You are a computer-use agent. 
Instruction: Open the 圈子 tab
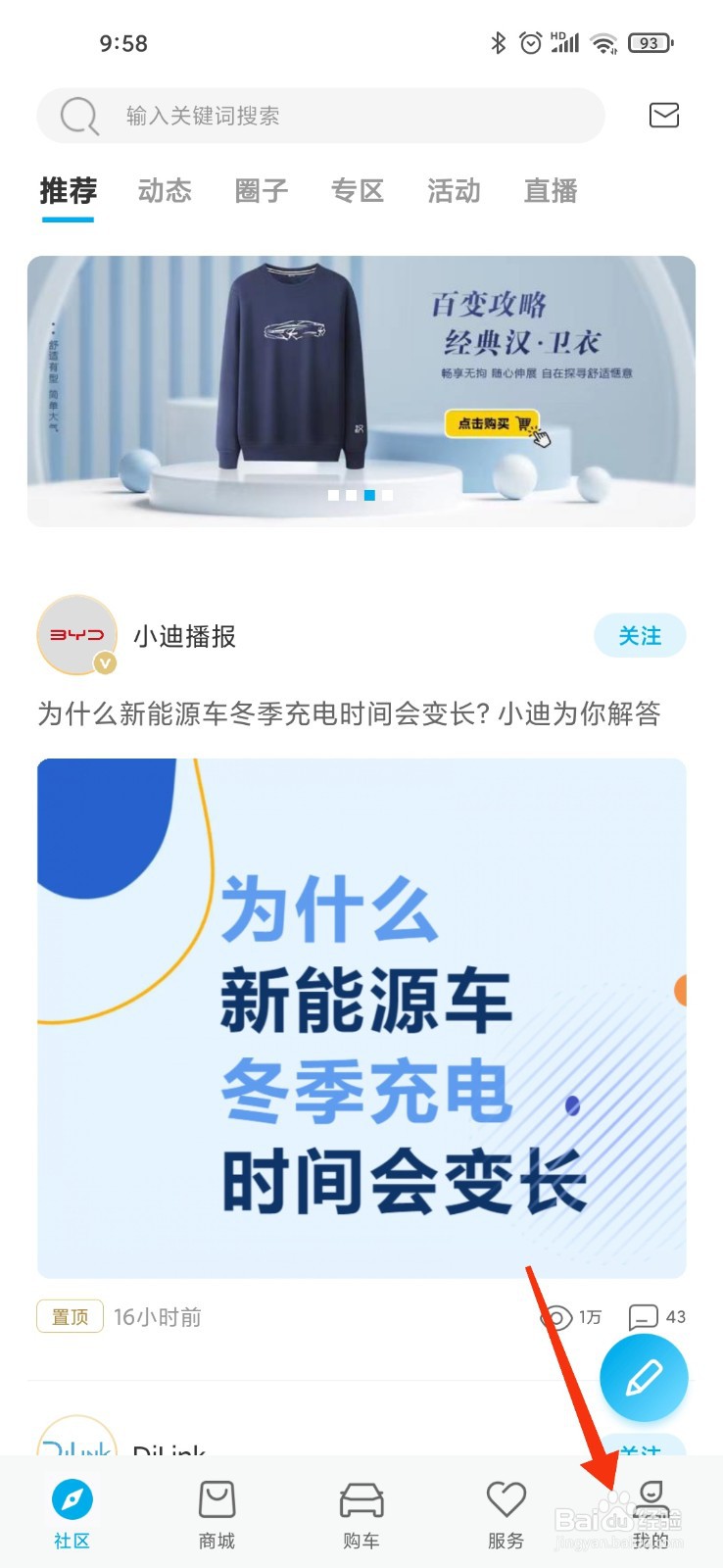click(x=260, y=192)
